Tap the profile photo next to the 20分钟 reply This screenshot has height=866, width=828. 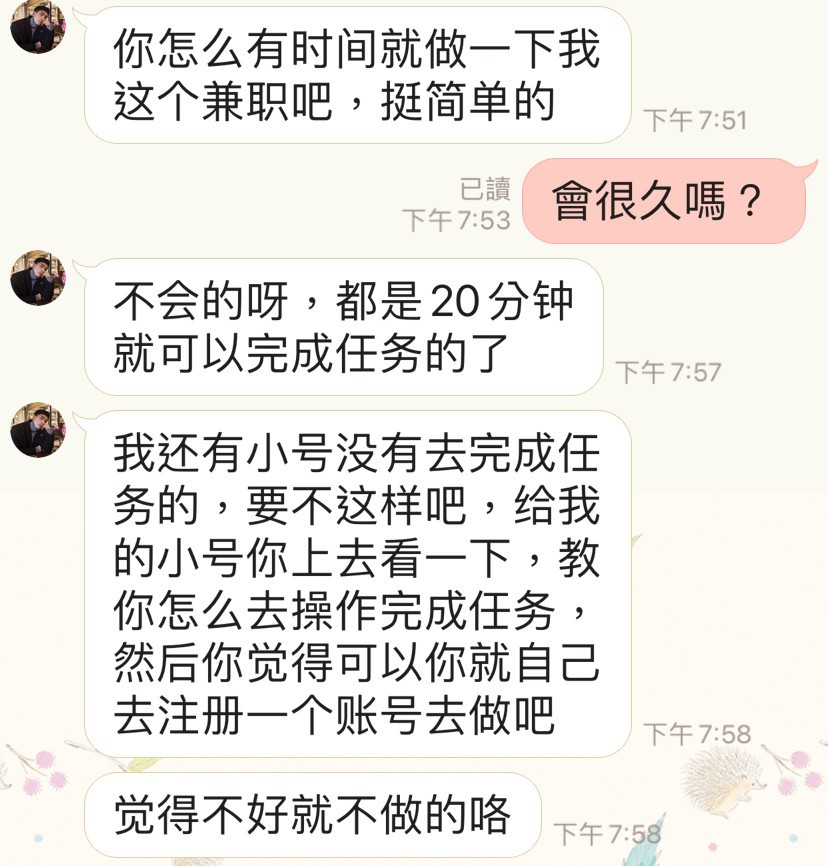pyautogui.click(x=38, y=278)
